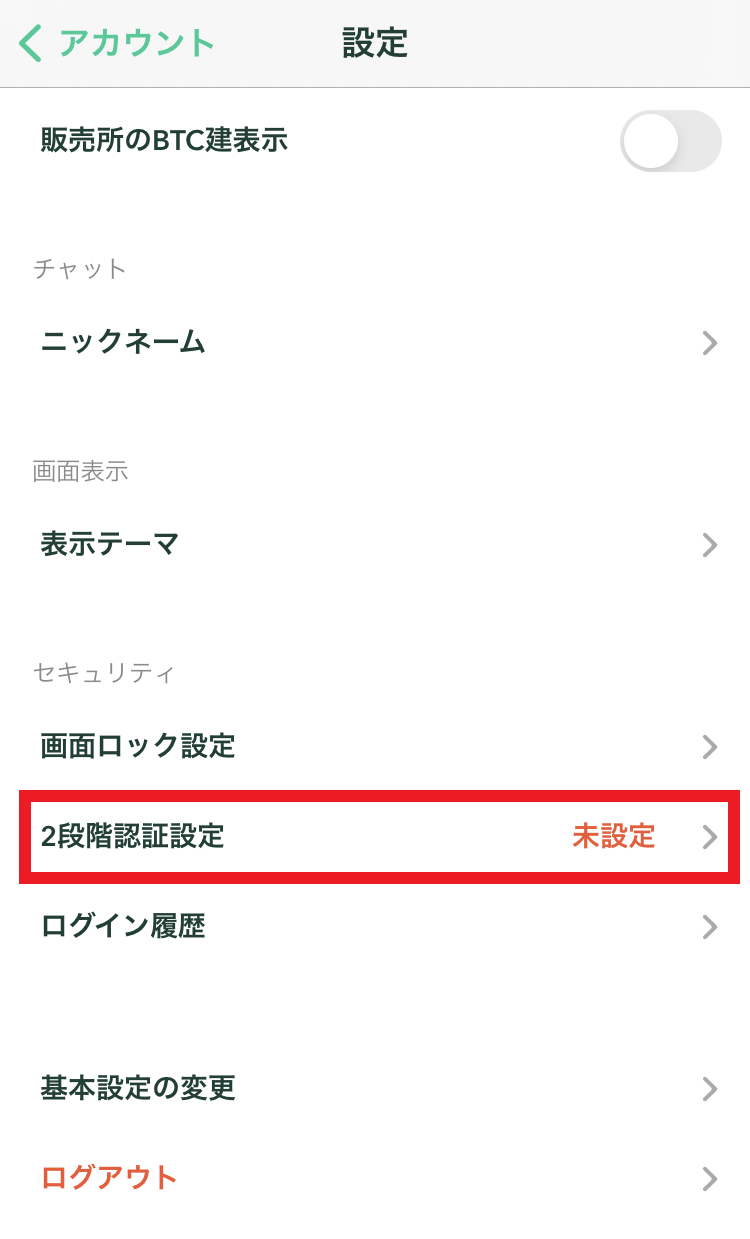Image resolution: width=750 pixels, height=1239 pixels.
Task: Open 画面ロック設定
Action: pos(375,747)
